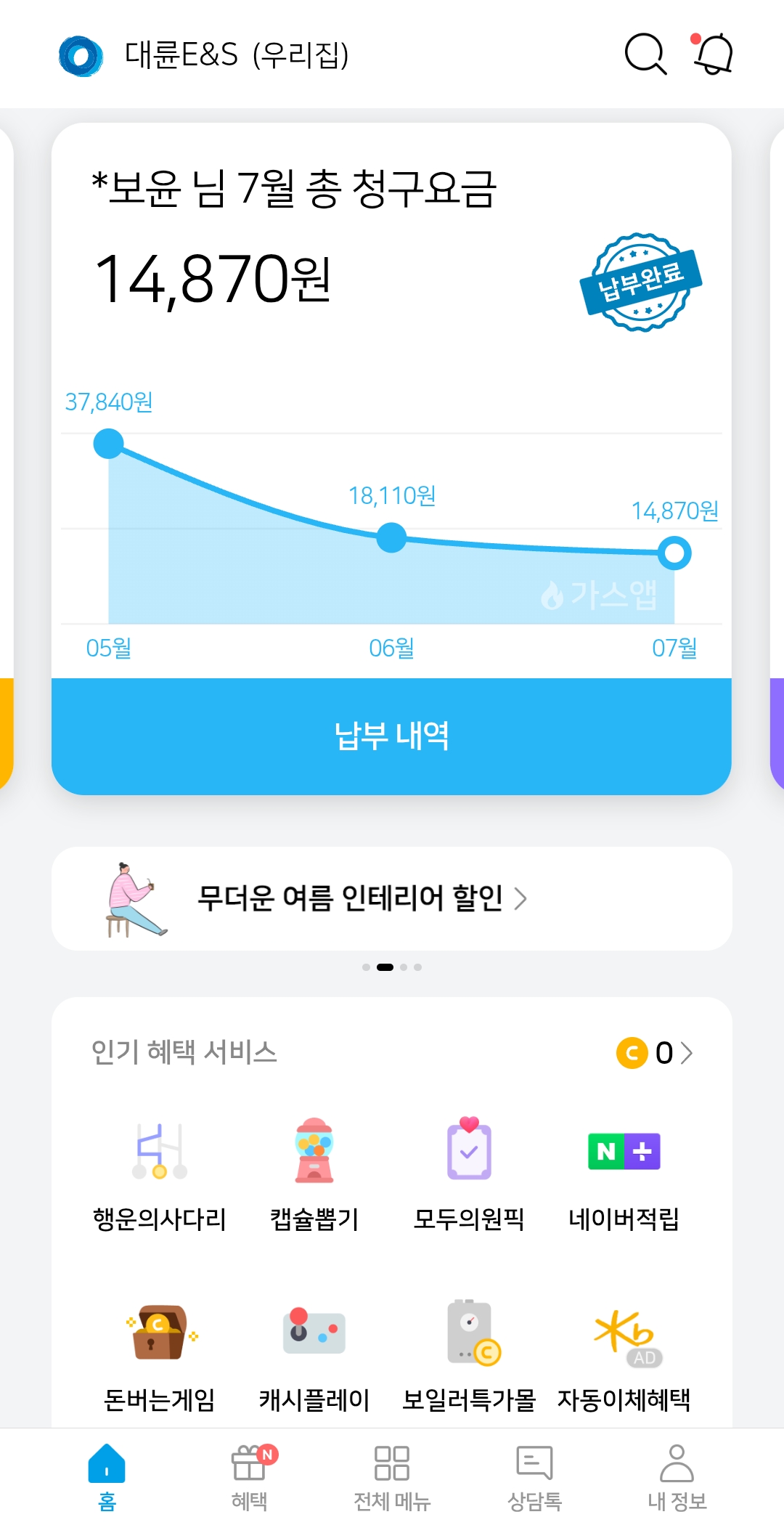Switch to the 전체 메뉴 tab
This screenshot has width=784, height=1533.
(392, 1478)
